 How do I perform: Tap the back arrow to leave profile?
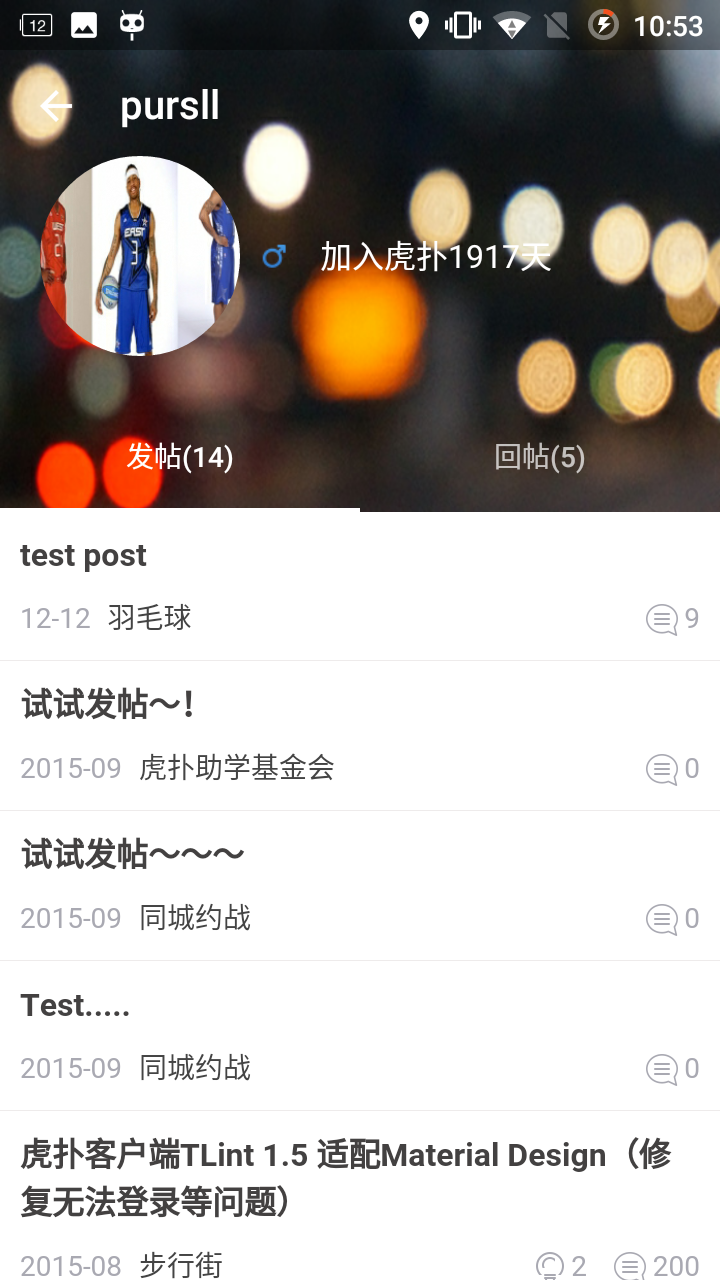[54, 105]
